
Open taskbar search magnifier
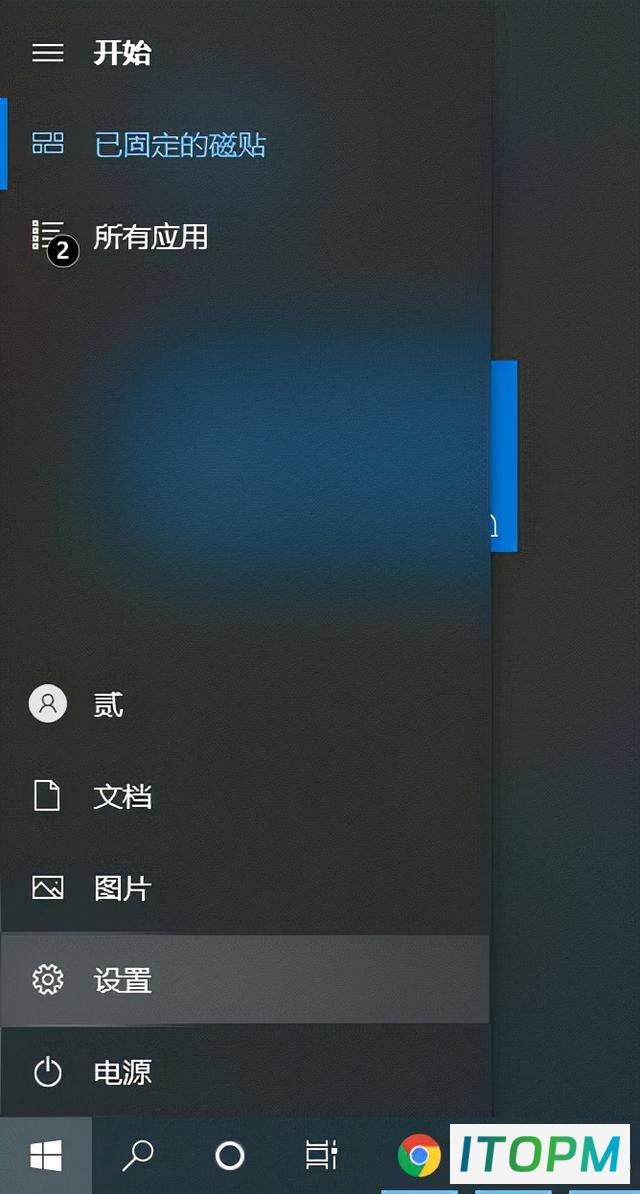(x=138, y=1155)
